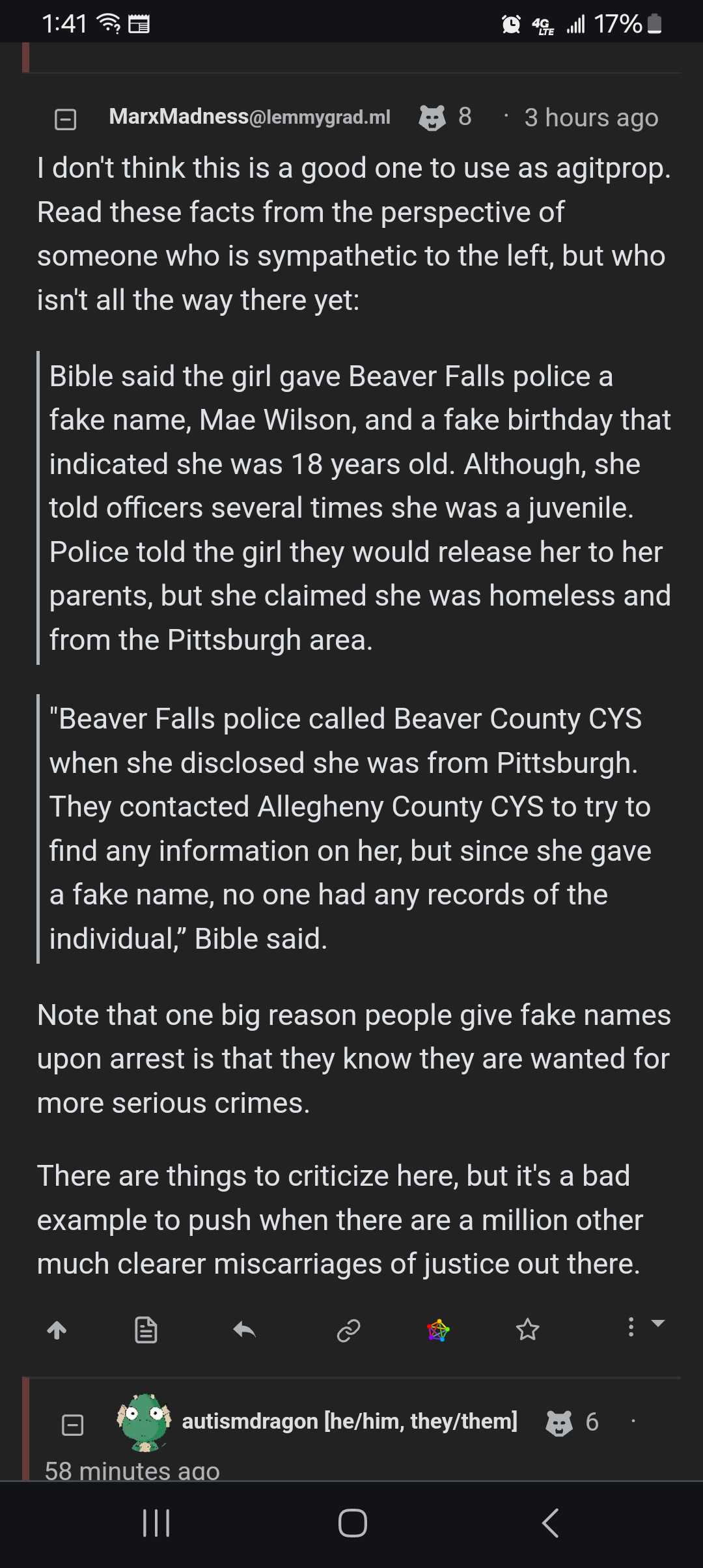Collapse autismdragon's comment
The height and width of the screenshot is (1568, 703).
coord(72,1425)
